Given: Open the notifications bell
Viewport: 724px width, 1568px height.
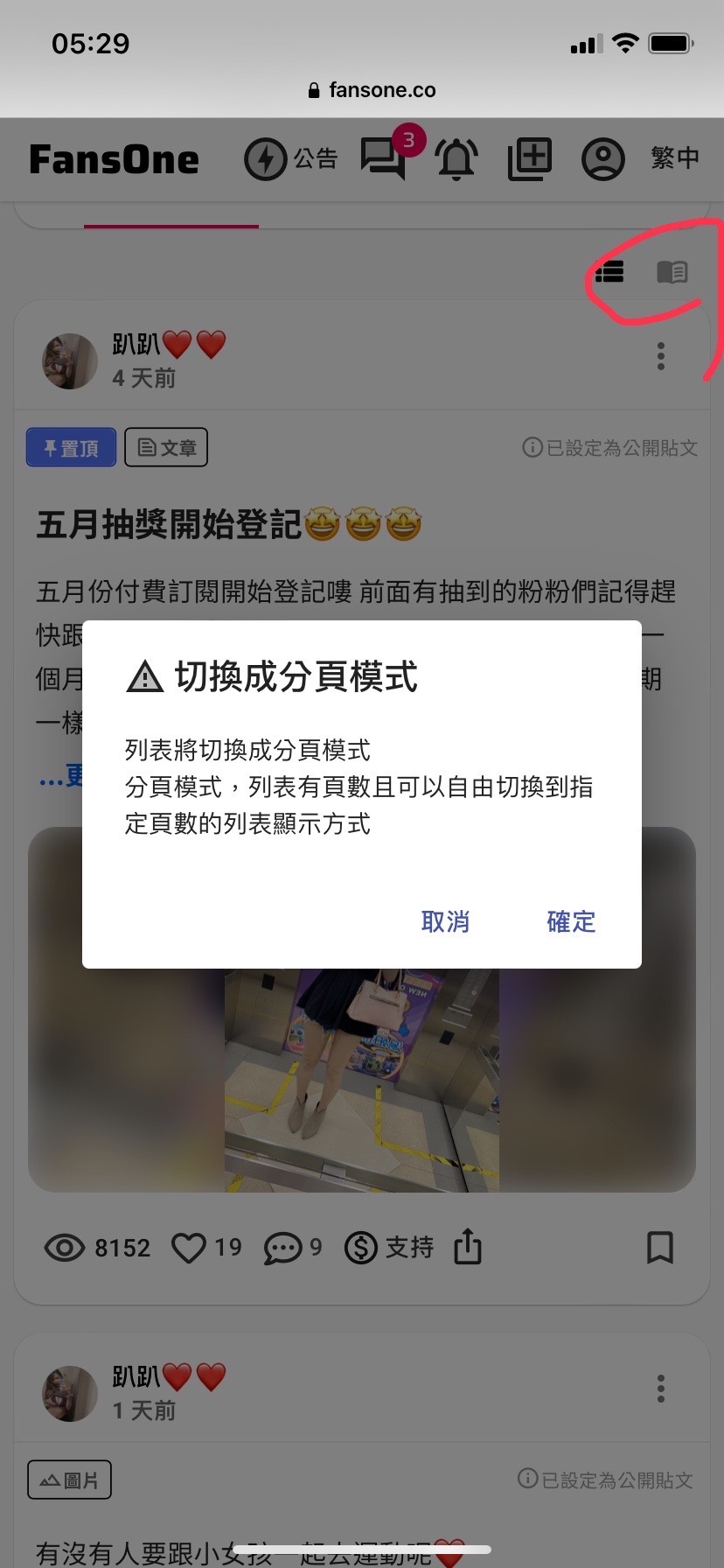Looking at the screenshot, I should click(x=456, y=159).
